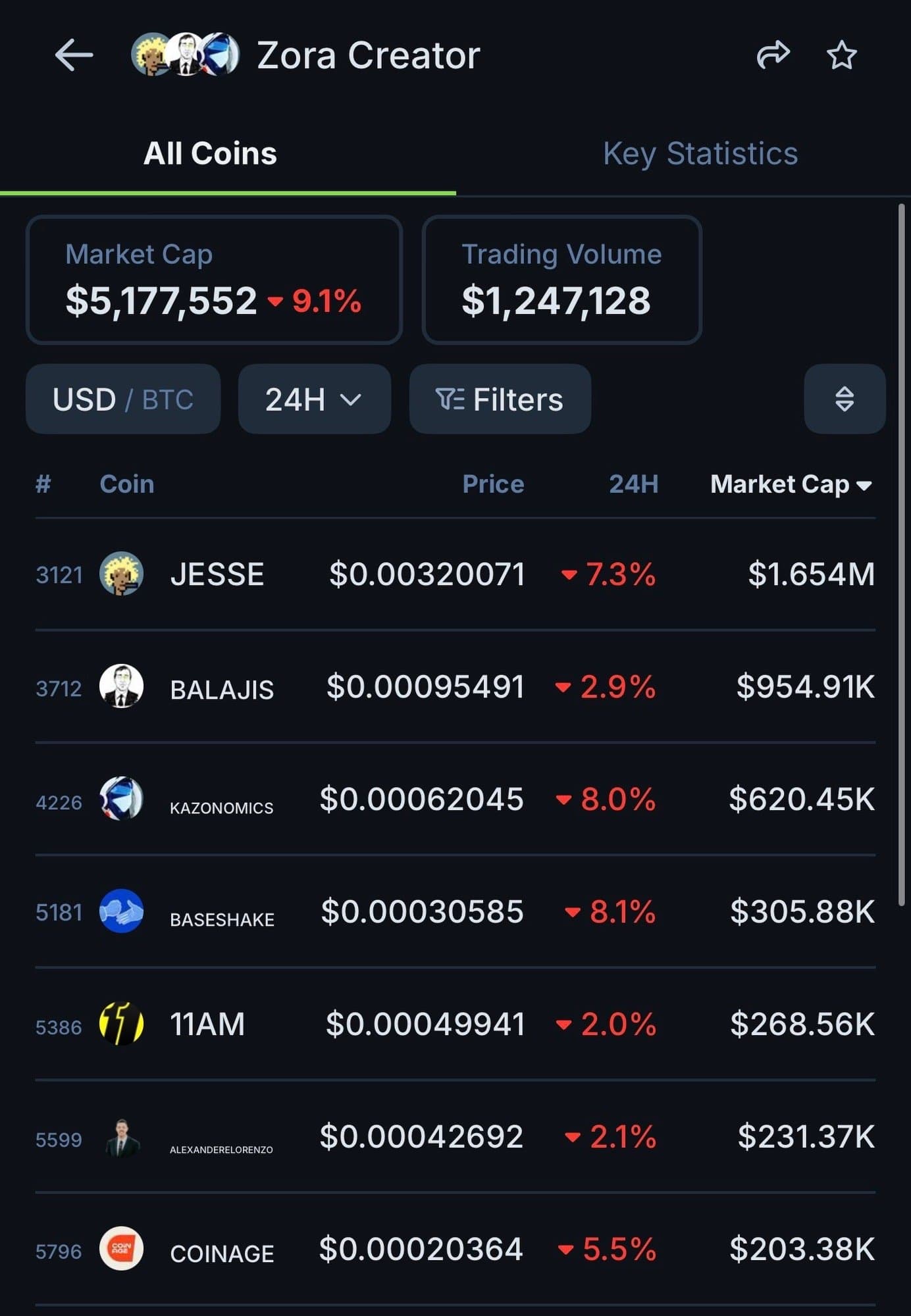Select the All Coins tab
This screenshot has width=911, height=1316.
click(x=210, y=154)
